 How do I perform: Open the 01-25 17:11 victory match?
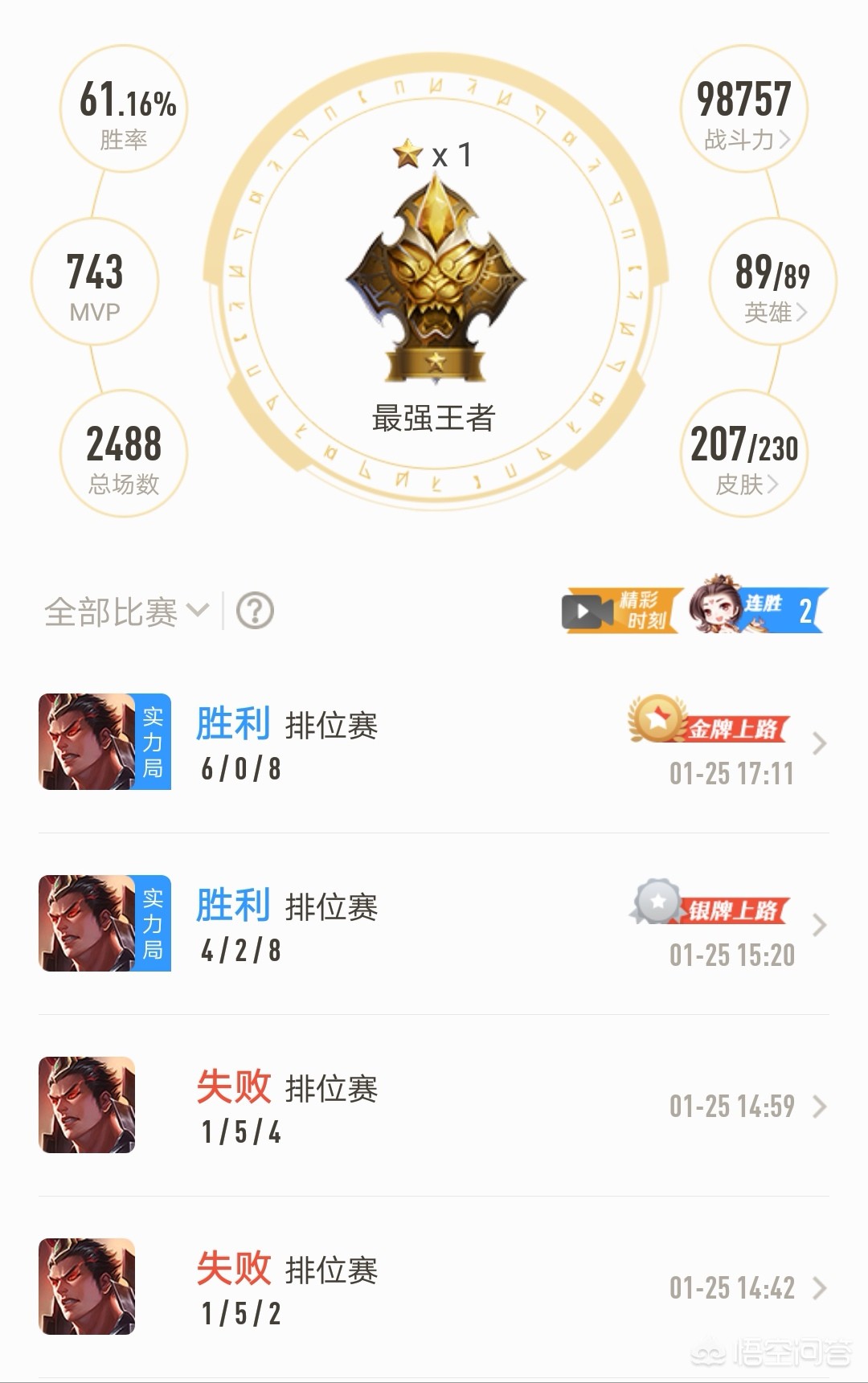coord(433,743)
